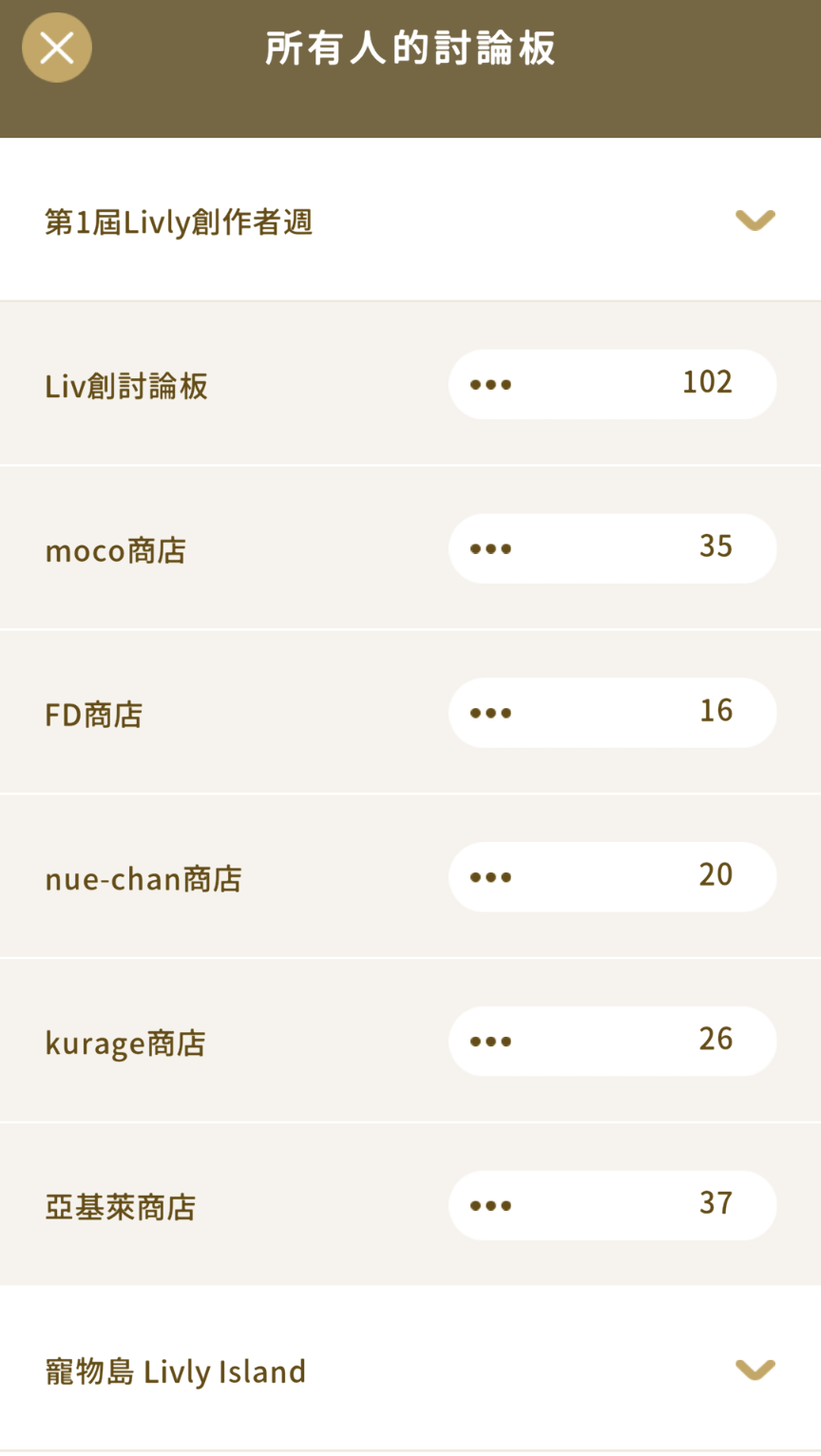Open the kurage商店 board
This screenshot has height=1456, width=821.
[x=410, y=1042]
